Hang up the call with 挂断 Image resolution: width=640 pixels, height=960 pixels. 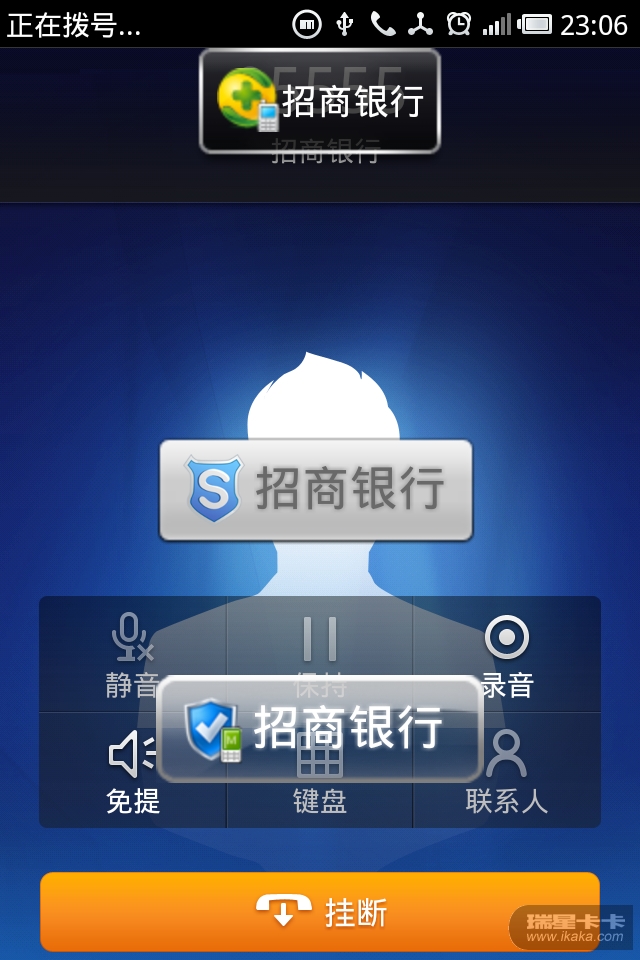pyautogui.click(x=320, y=911)
